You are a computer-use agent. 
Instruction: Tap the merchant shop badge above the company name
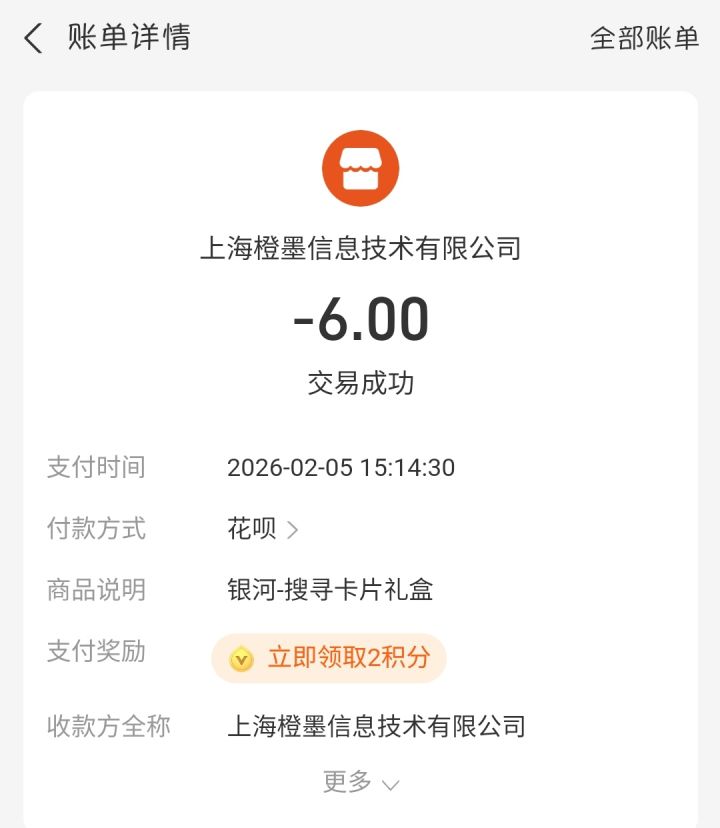coord(360,168)
